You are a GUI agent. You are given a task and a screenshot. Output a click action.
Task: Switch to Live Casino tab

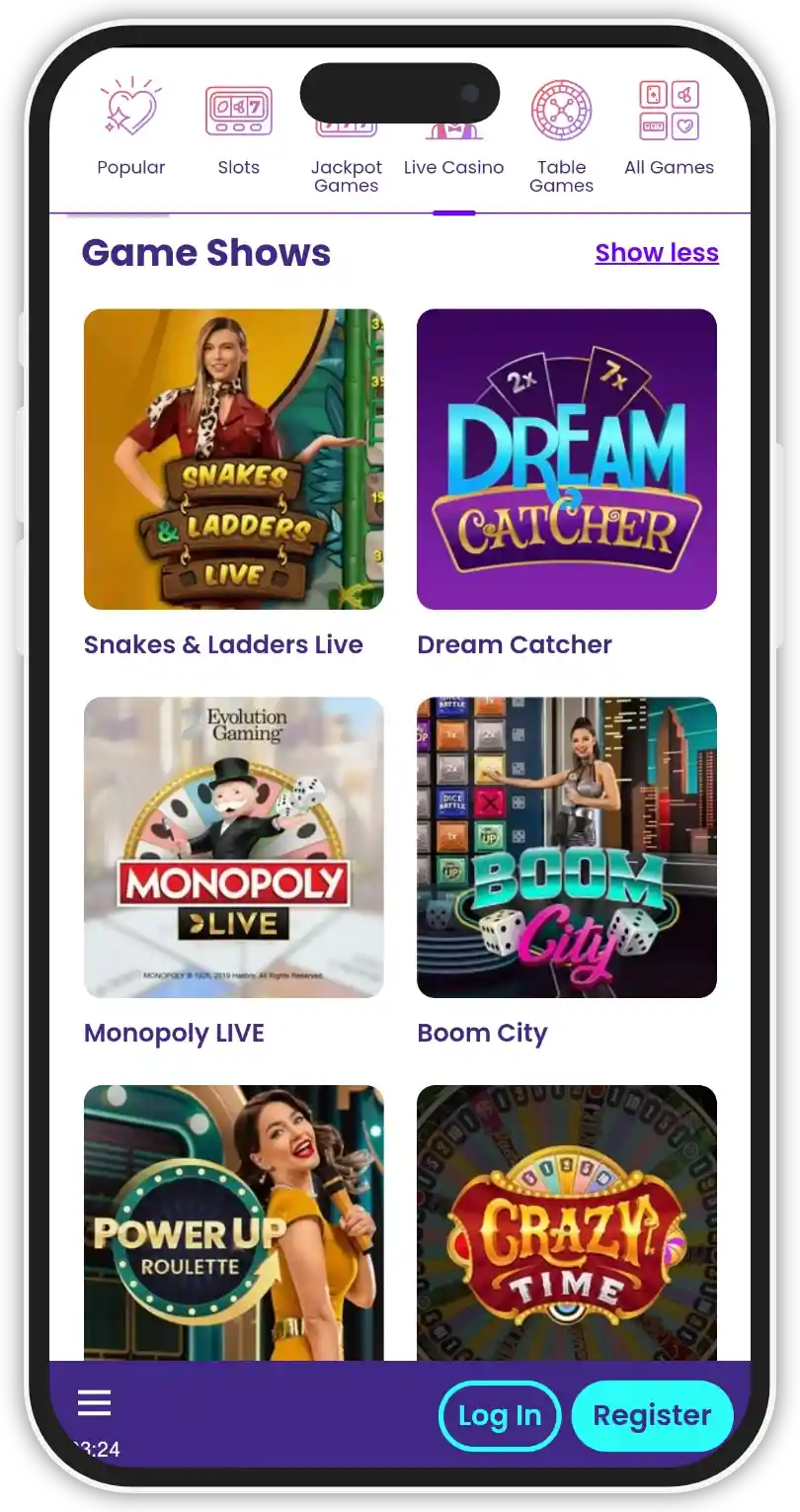(x=453, y=166)
